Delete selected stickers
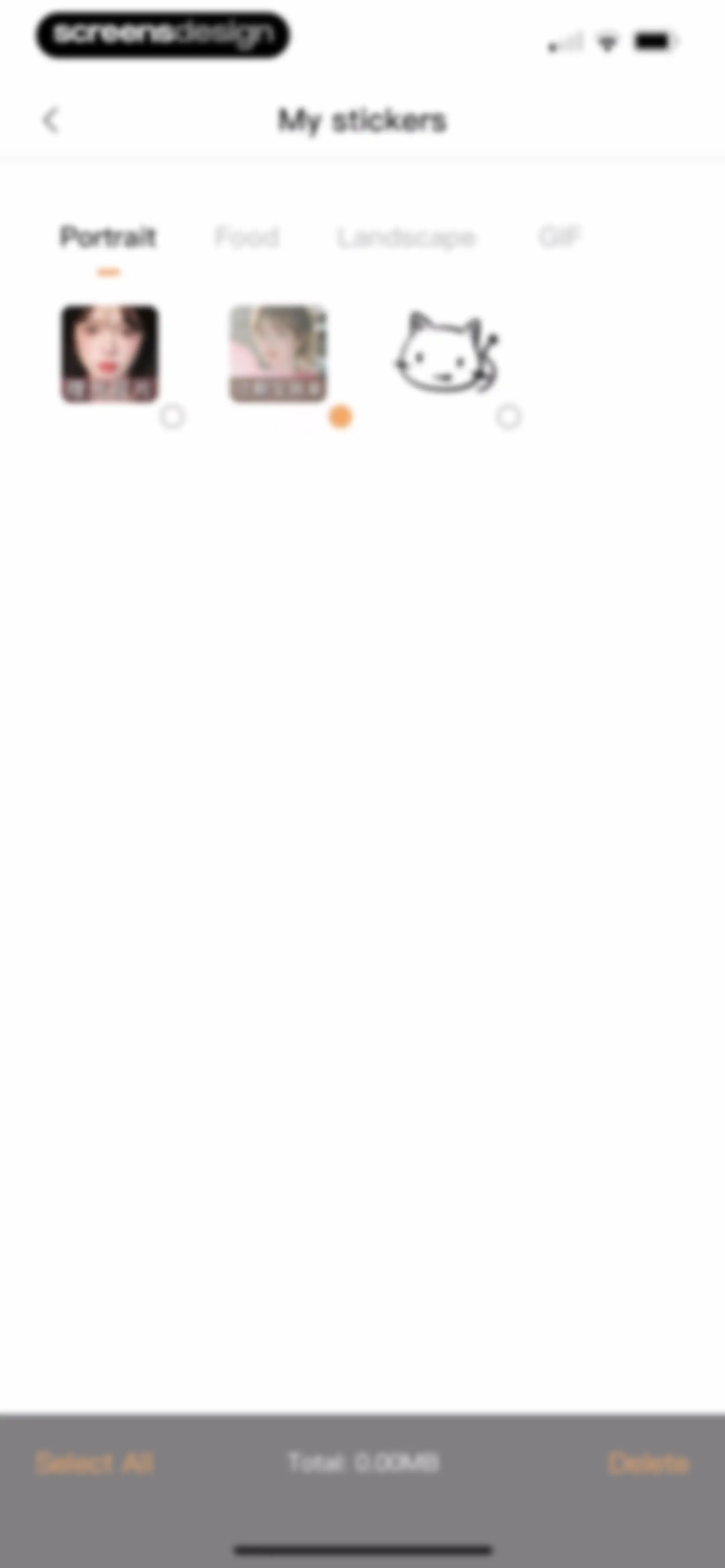 [x=648, y=1463]
